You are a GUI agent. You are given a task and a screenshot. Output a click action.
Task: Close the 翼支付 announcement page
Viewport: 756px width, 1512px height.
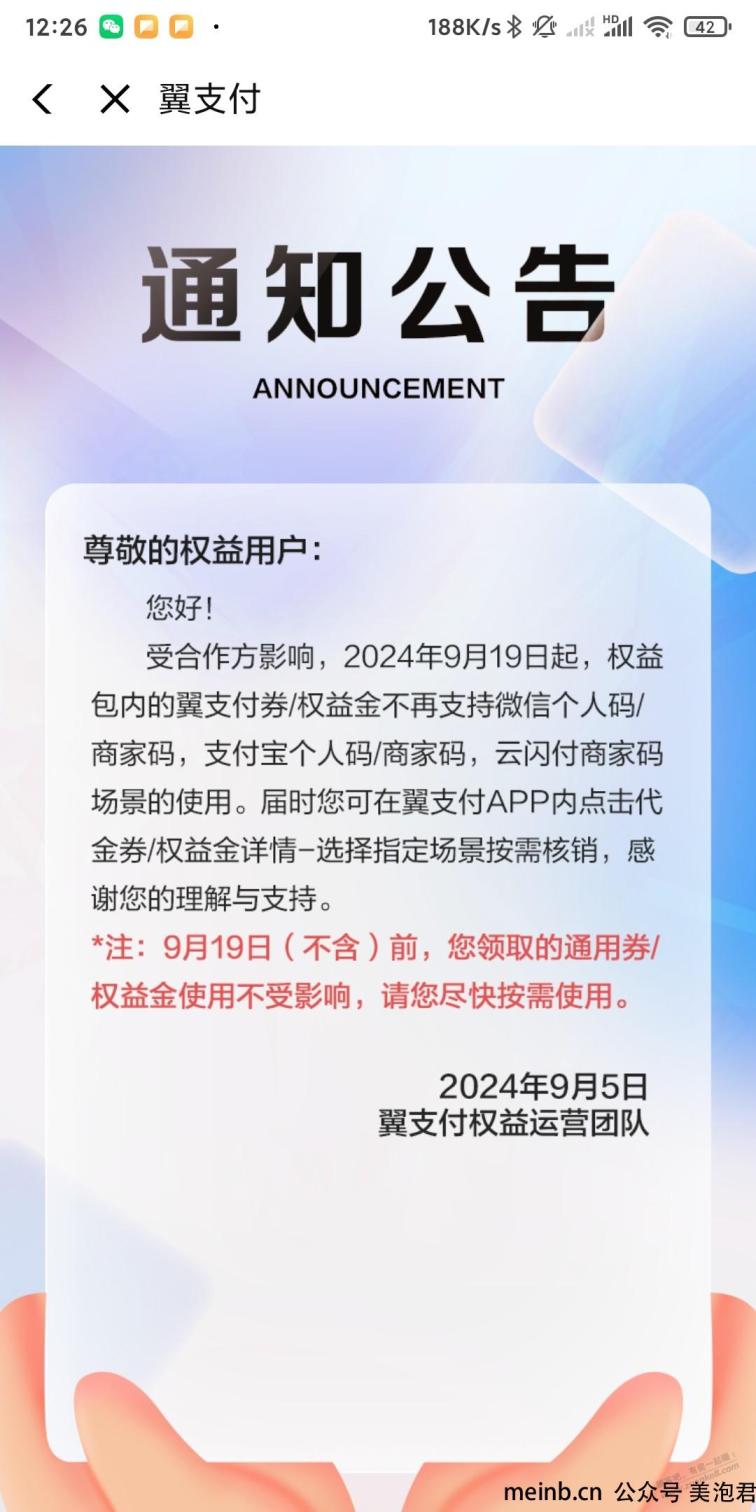pos(115,99)
